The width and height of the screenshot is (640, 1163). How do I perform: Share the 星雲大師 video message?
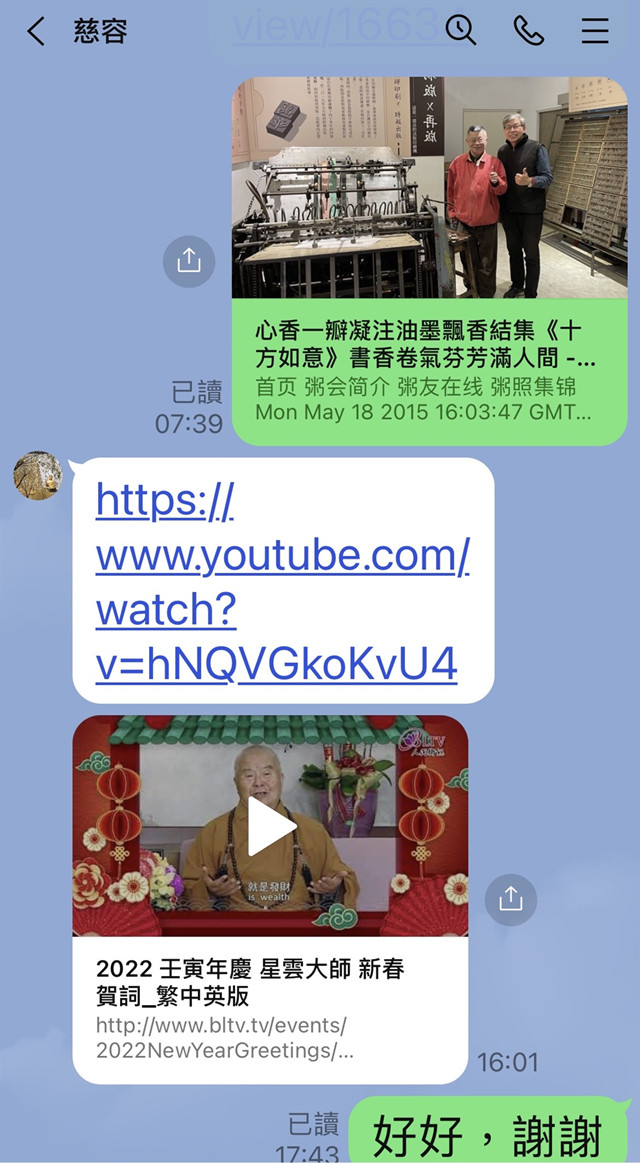pyautogui.click(x=511, y=900)
